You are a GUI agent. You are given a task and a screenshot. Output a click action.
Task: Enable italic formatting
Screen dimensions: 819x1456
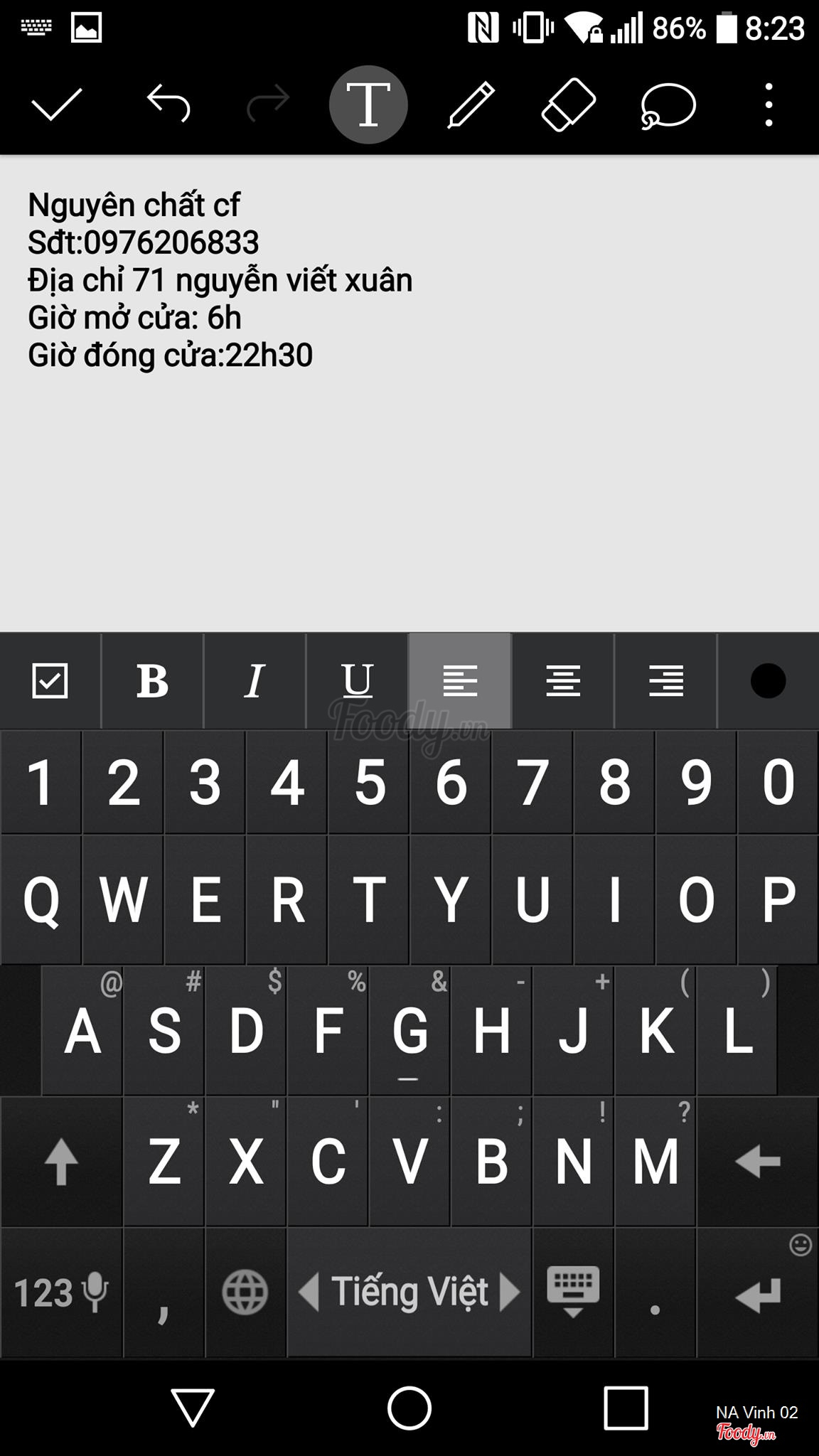(x=255, y=681)
